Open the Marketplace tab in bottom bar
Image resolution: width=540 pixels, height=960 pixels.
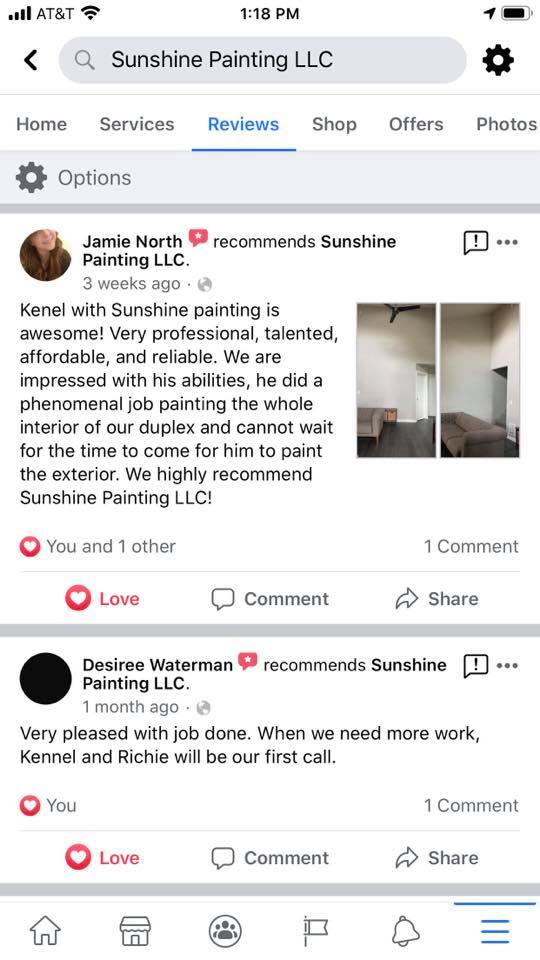[135, 931]
